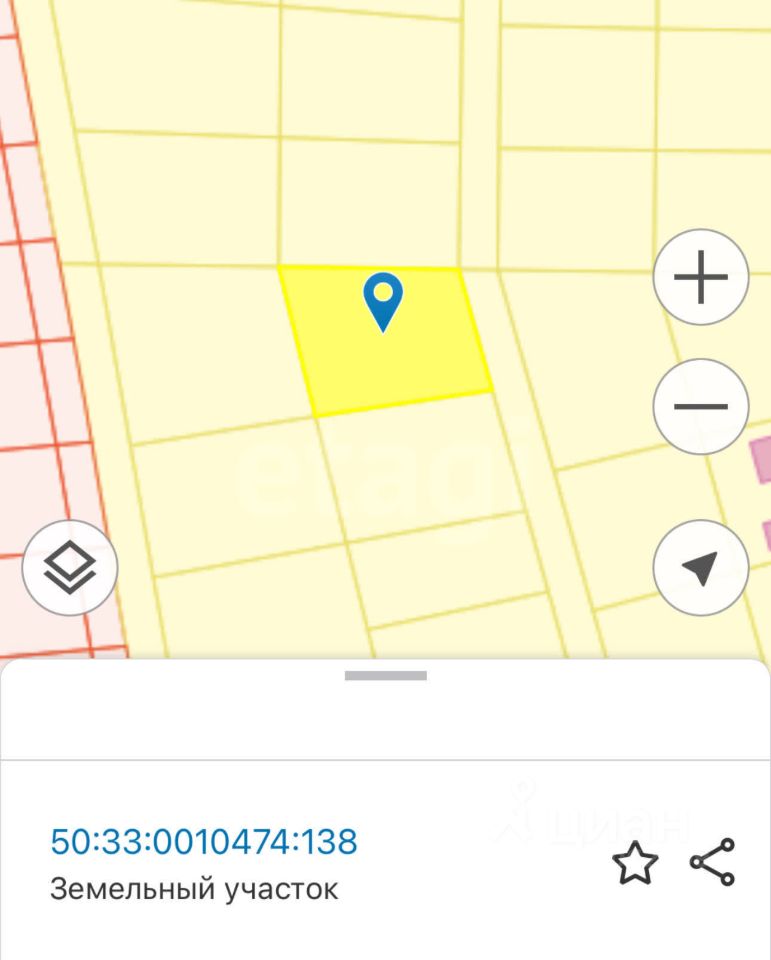Screen dimensions: 771x960
Task: Center map on my current location
Action: tap(700, 568)
